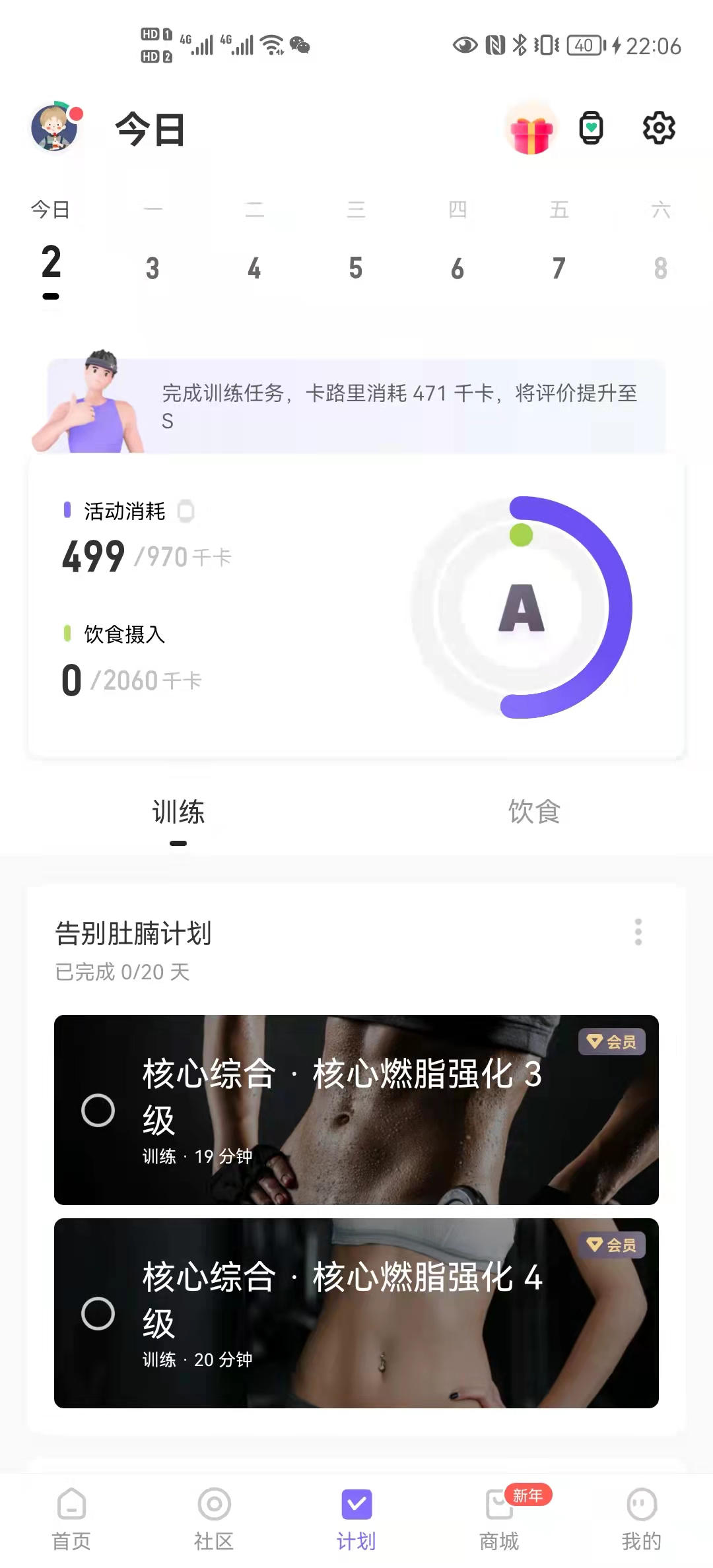Mark 核心燃脂强化 4 级 as completed
The width and height of the screenshot is (713, 1568).
(98, 1313)
